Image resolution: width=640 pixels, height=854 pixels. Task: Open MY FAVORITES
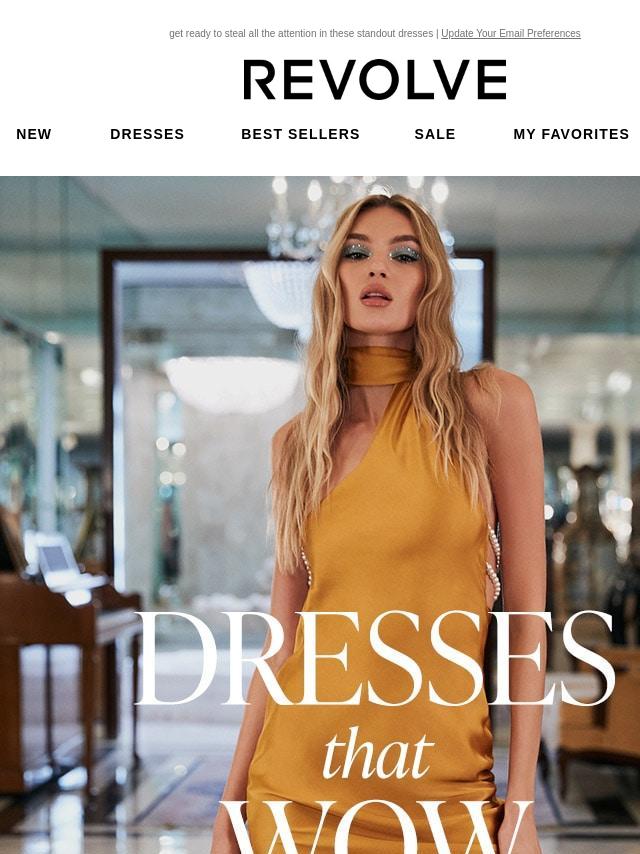(571, 134)
